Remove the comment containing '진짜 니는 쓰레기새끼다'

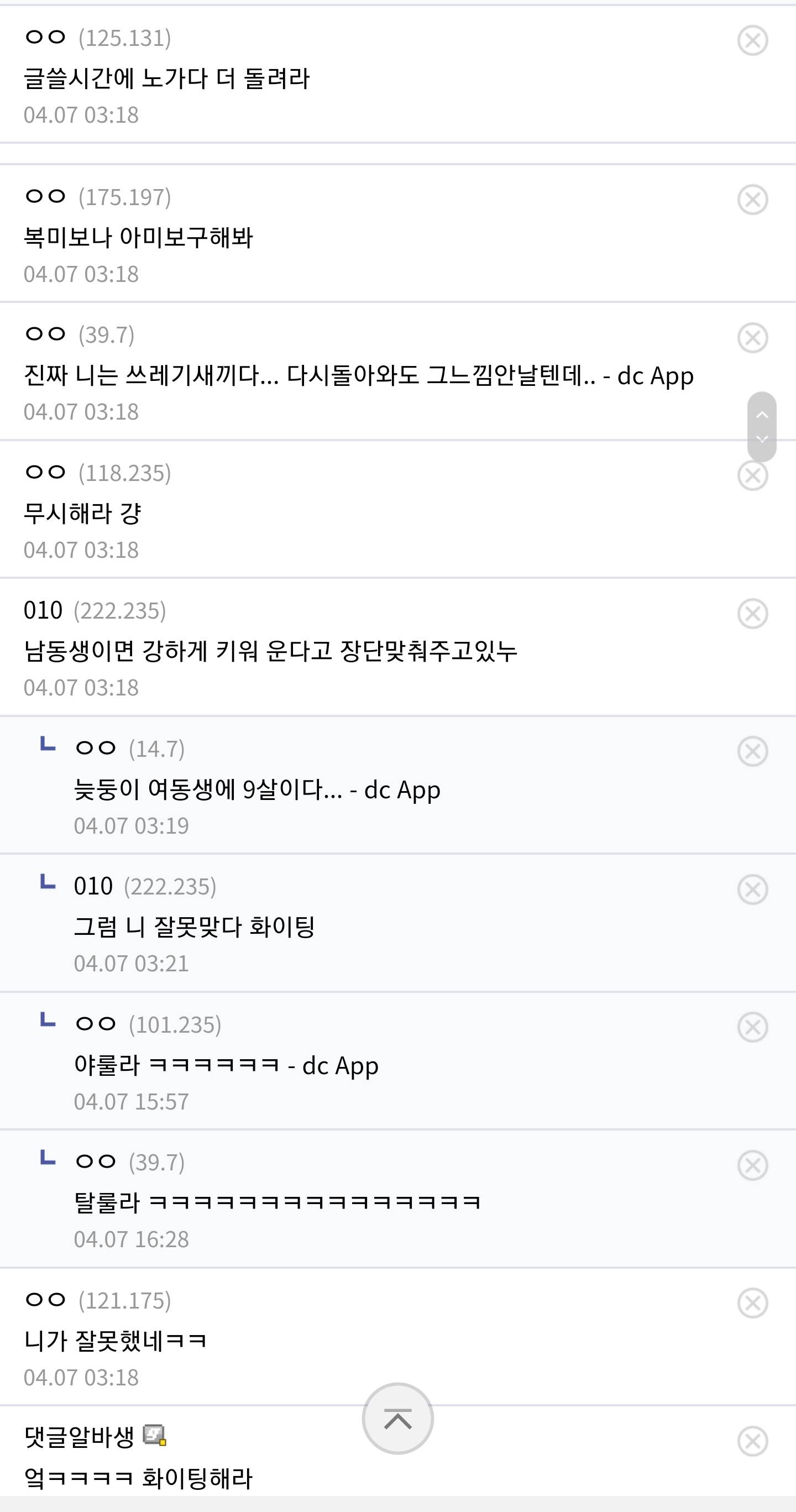(752, 337)
